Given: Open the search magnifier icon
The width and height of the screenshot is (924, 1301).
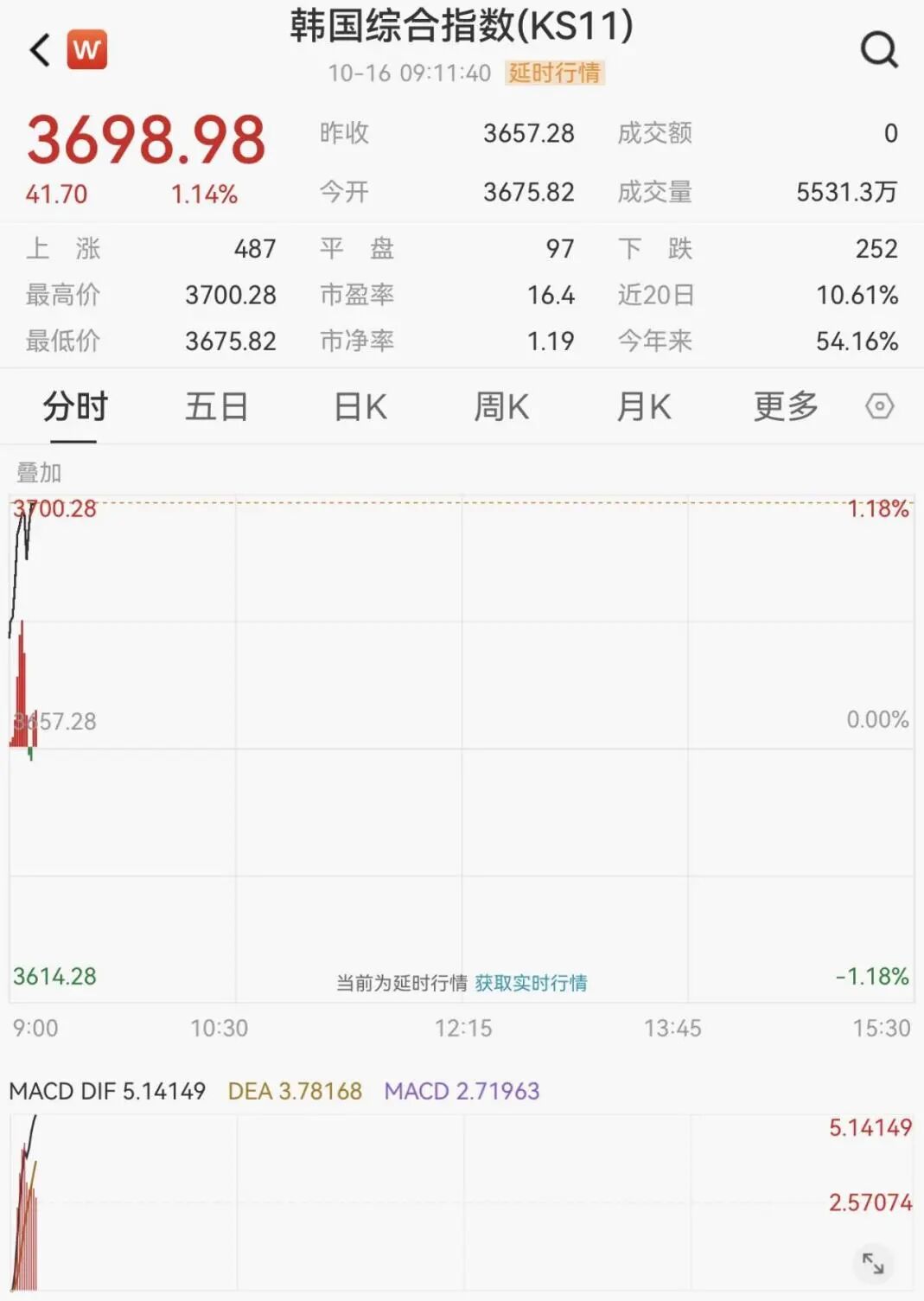Looking at the screenshot, I should tap(879, 50).
